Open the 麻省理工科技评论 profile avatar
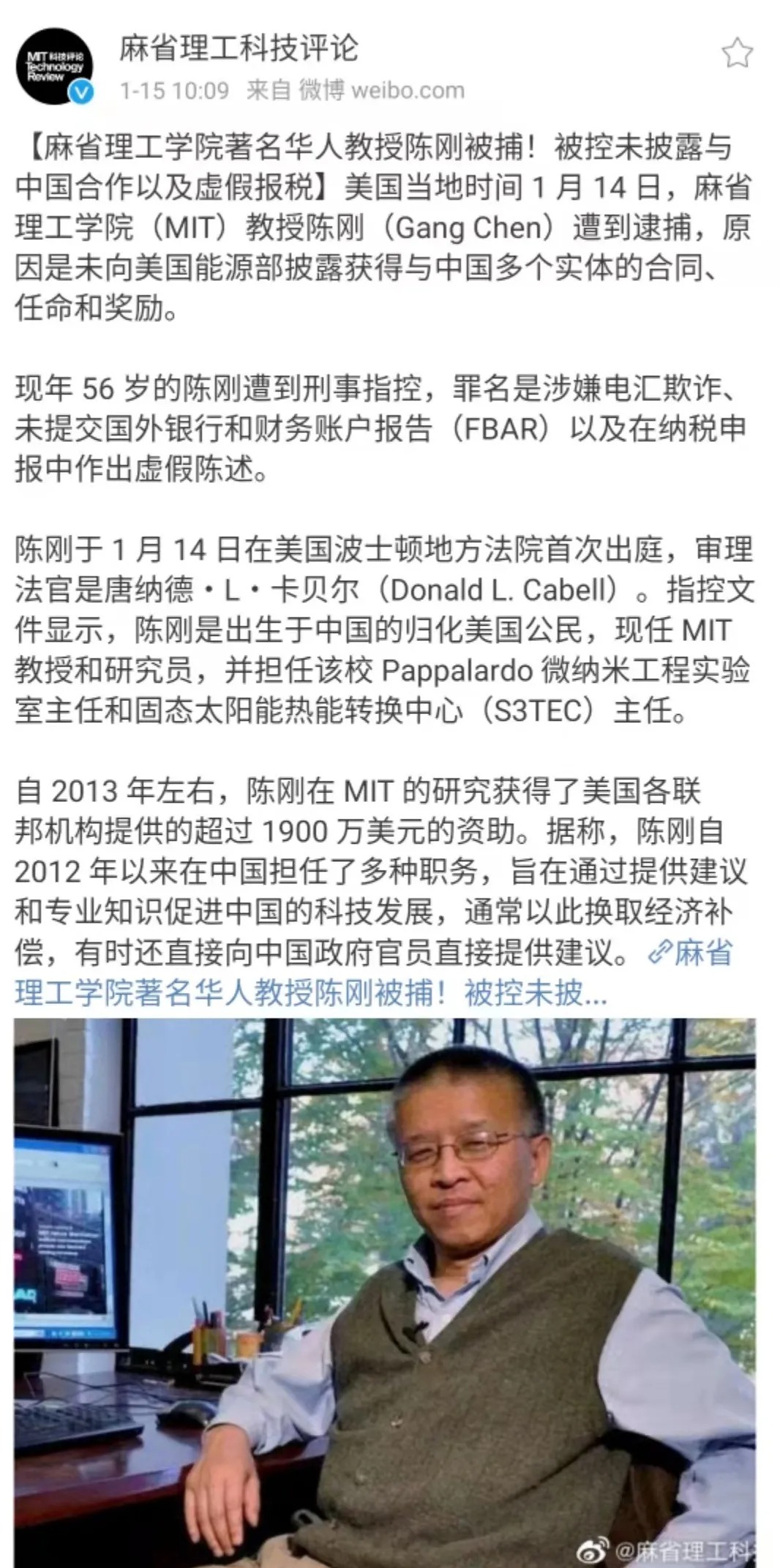Viewport: 780px width, 1568px height. pyautogui.click(x=55, y=67)
